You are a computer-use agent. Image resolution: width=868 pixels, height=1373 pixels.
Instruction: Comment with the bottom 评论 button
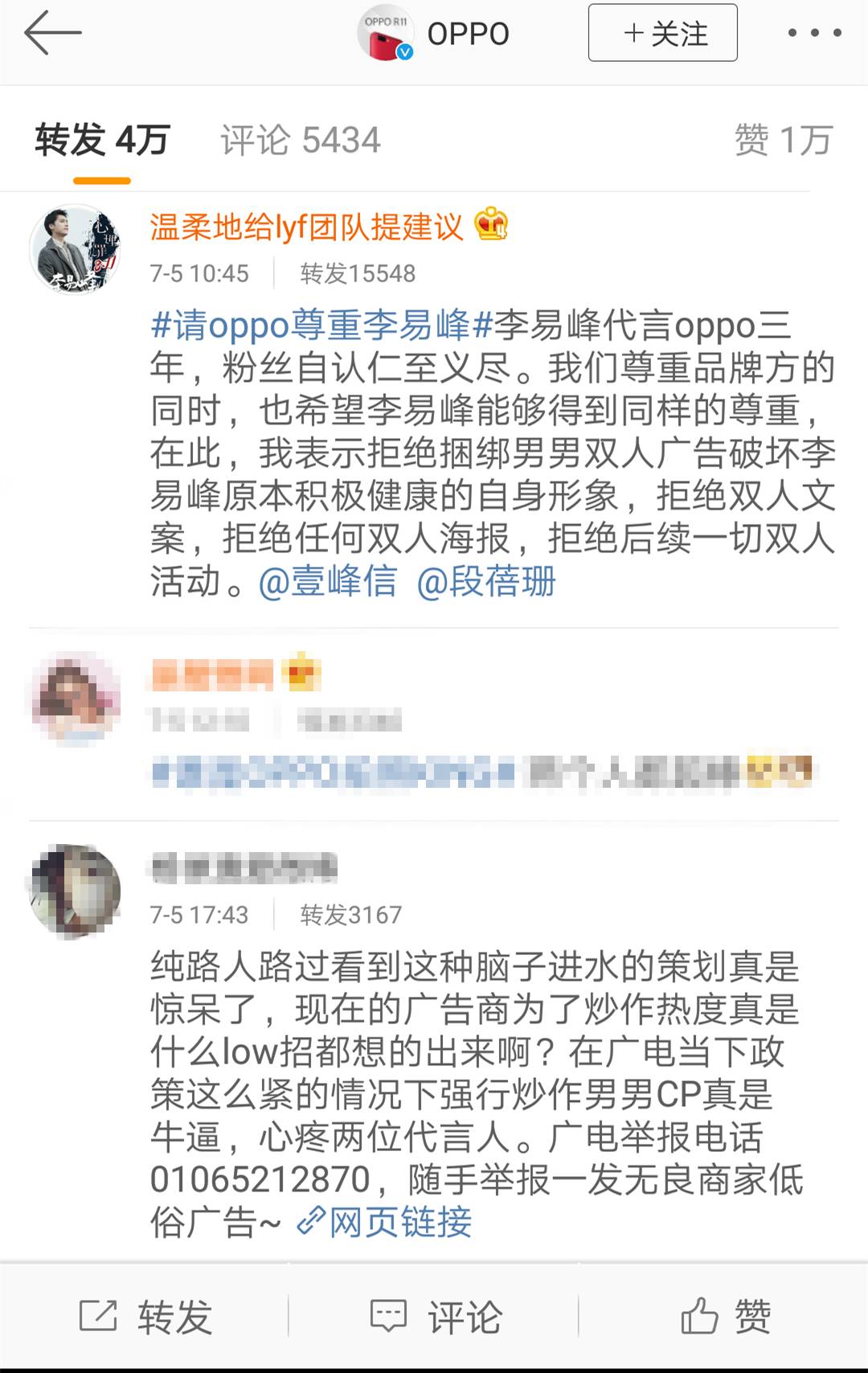click(435, 1317)
